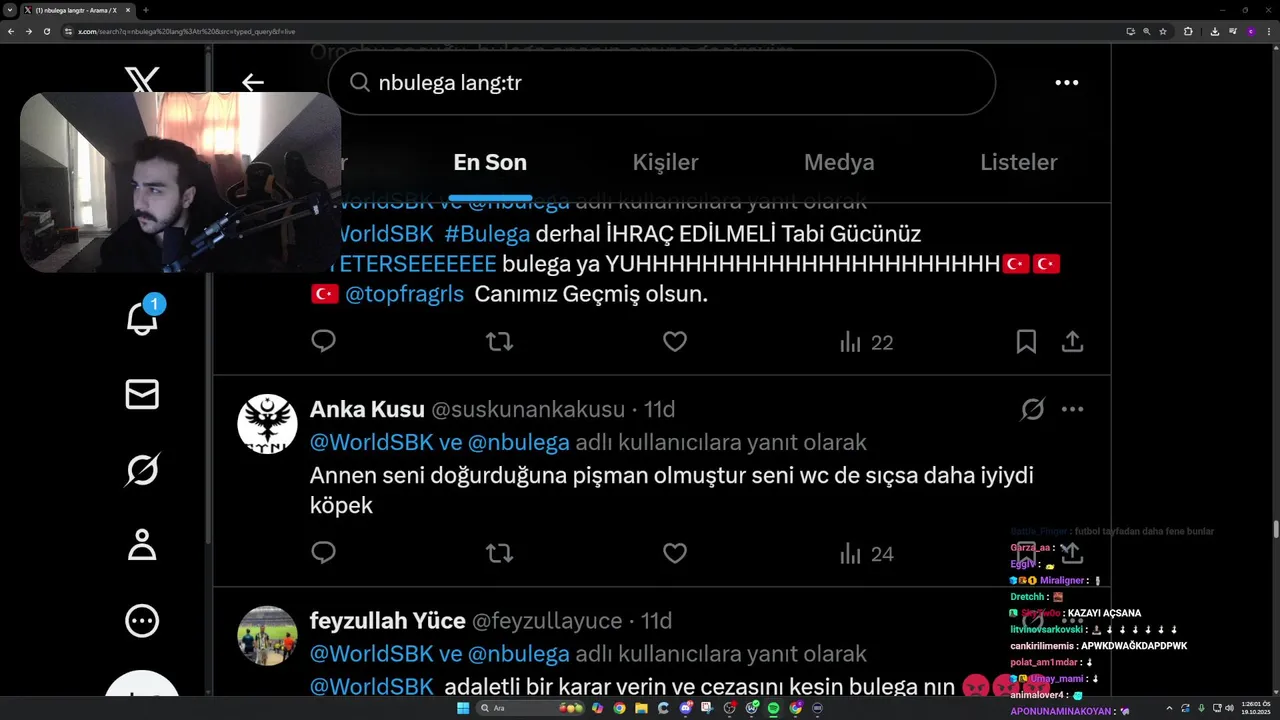
Task: Tap the search box showing nbulega lang:tr
Action: [660, 83]
